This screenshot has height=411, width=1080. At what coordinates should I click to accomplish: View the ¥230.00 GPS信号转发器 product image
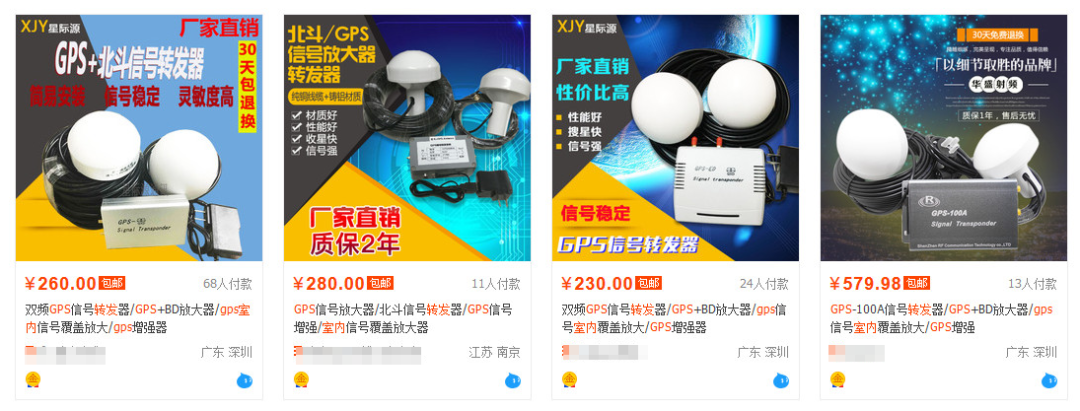(x=675, y=138)
